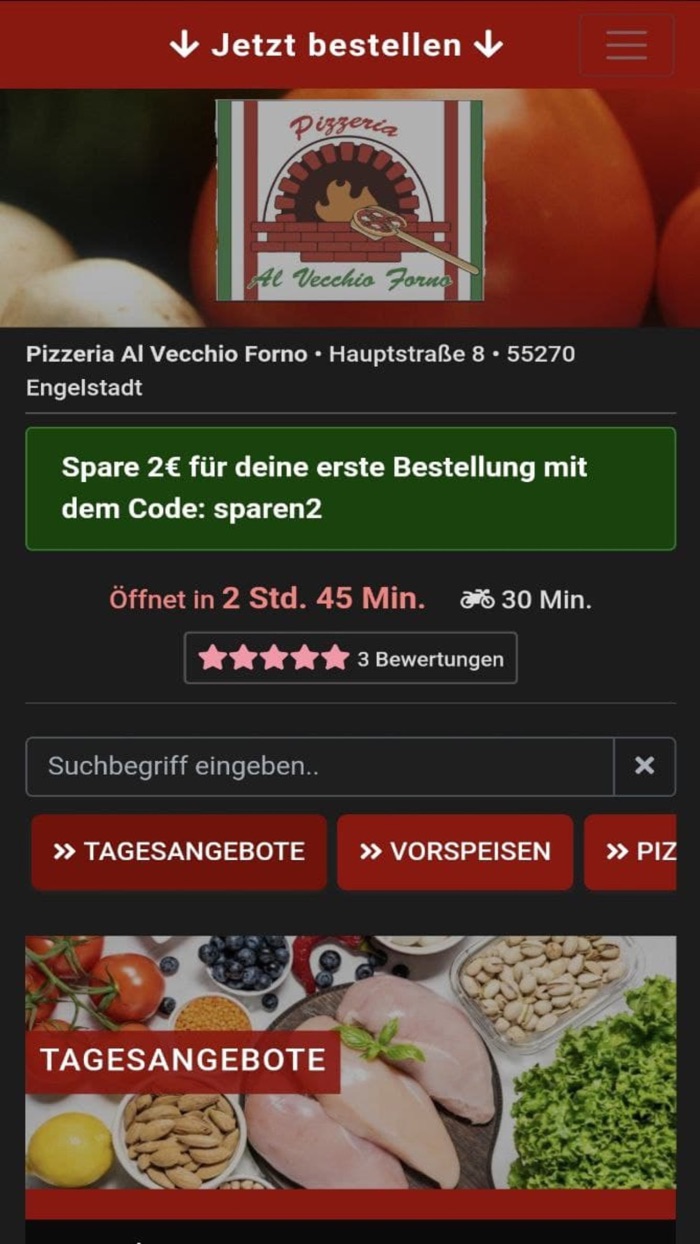The image size is (700, 1244).
Task: Open the 3 Bewertungen reviews
Action: coord(350,658)
